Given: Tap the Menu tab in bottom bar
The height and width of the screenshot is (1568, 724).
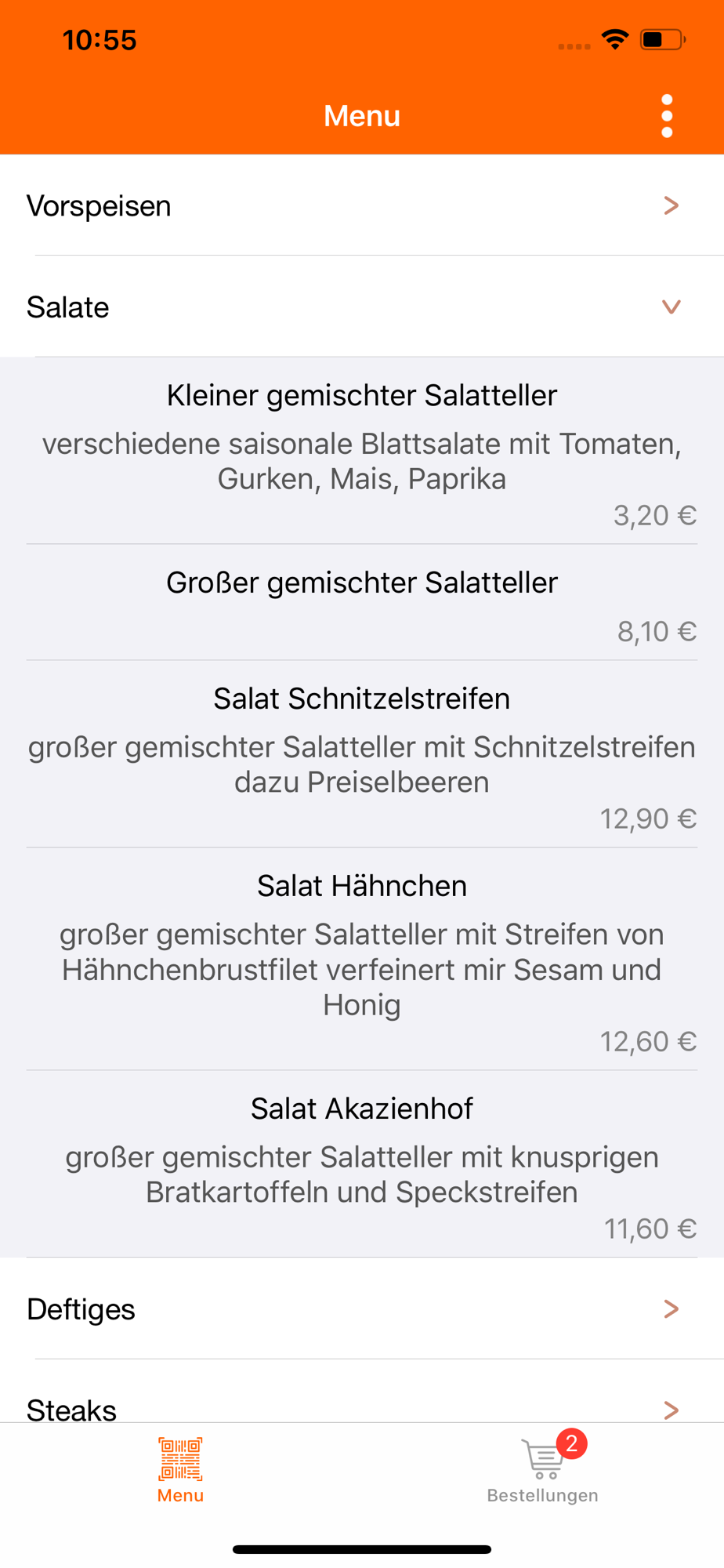Looking at the screenshot, I should (180, 1470).
